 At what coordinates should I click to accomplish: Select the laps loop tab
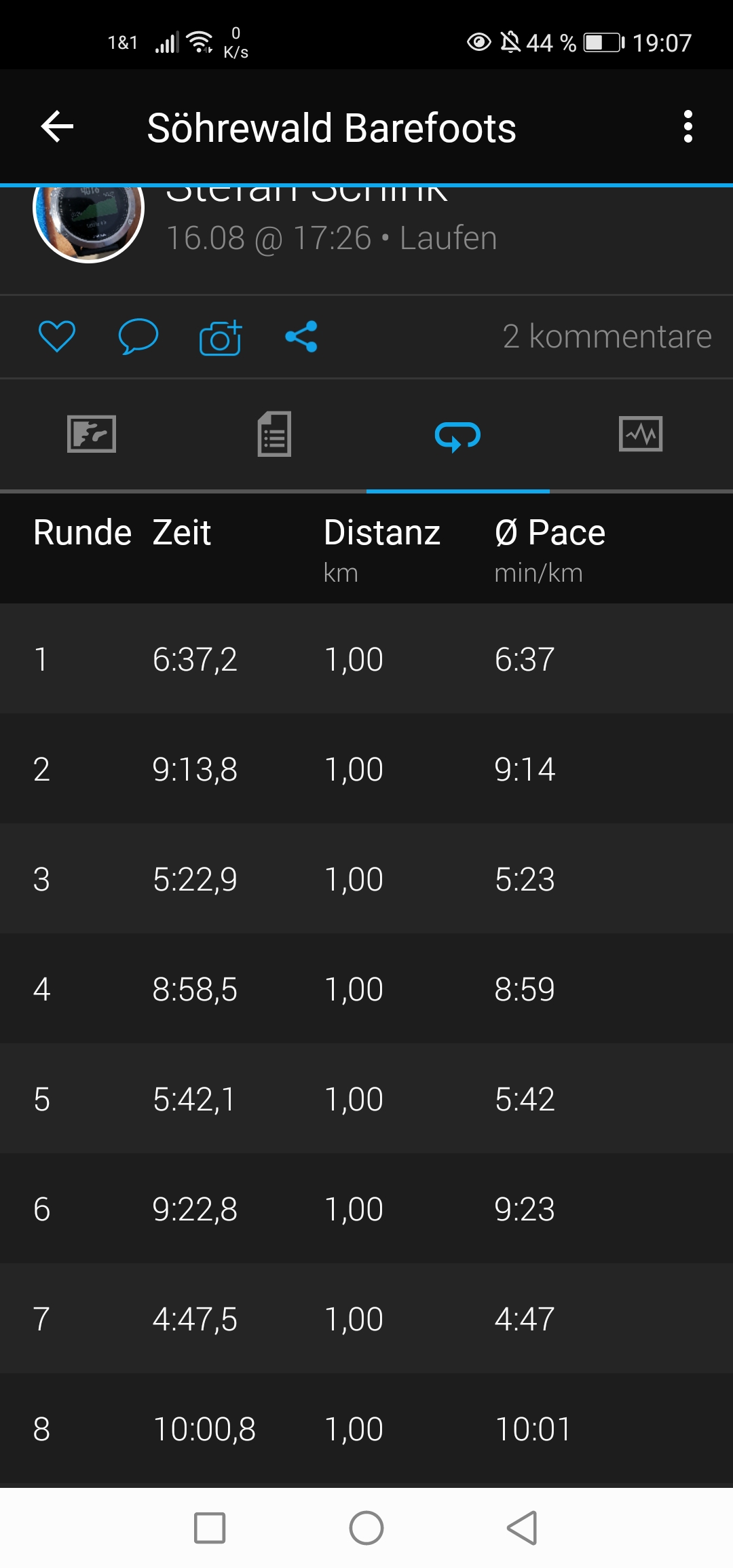tap(457, 436)
